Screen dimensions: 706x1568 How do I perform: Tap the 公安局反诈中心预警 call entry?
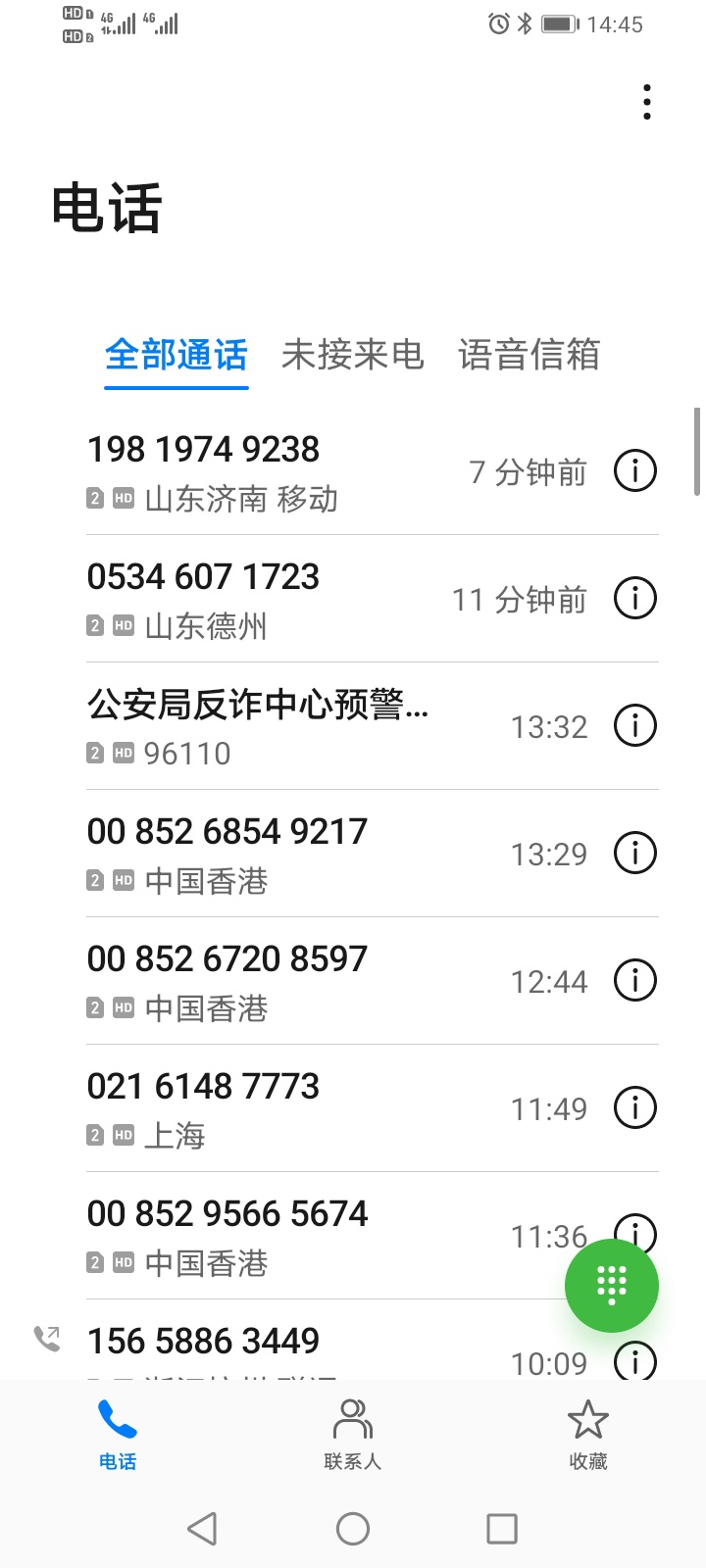pos(333,726)
